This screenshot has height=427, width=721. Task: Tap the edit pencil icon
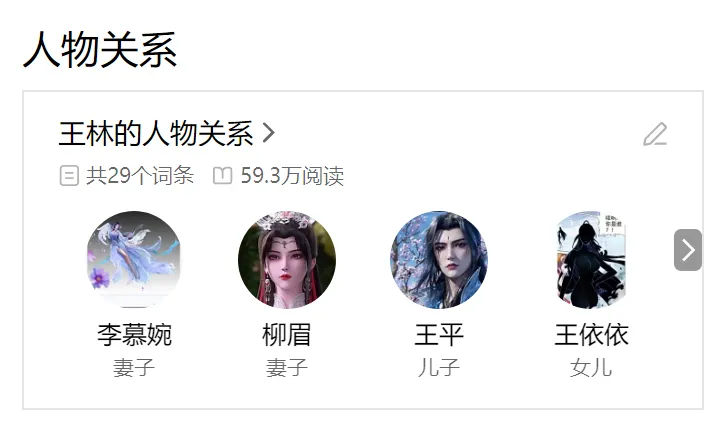[655, 134]
